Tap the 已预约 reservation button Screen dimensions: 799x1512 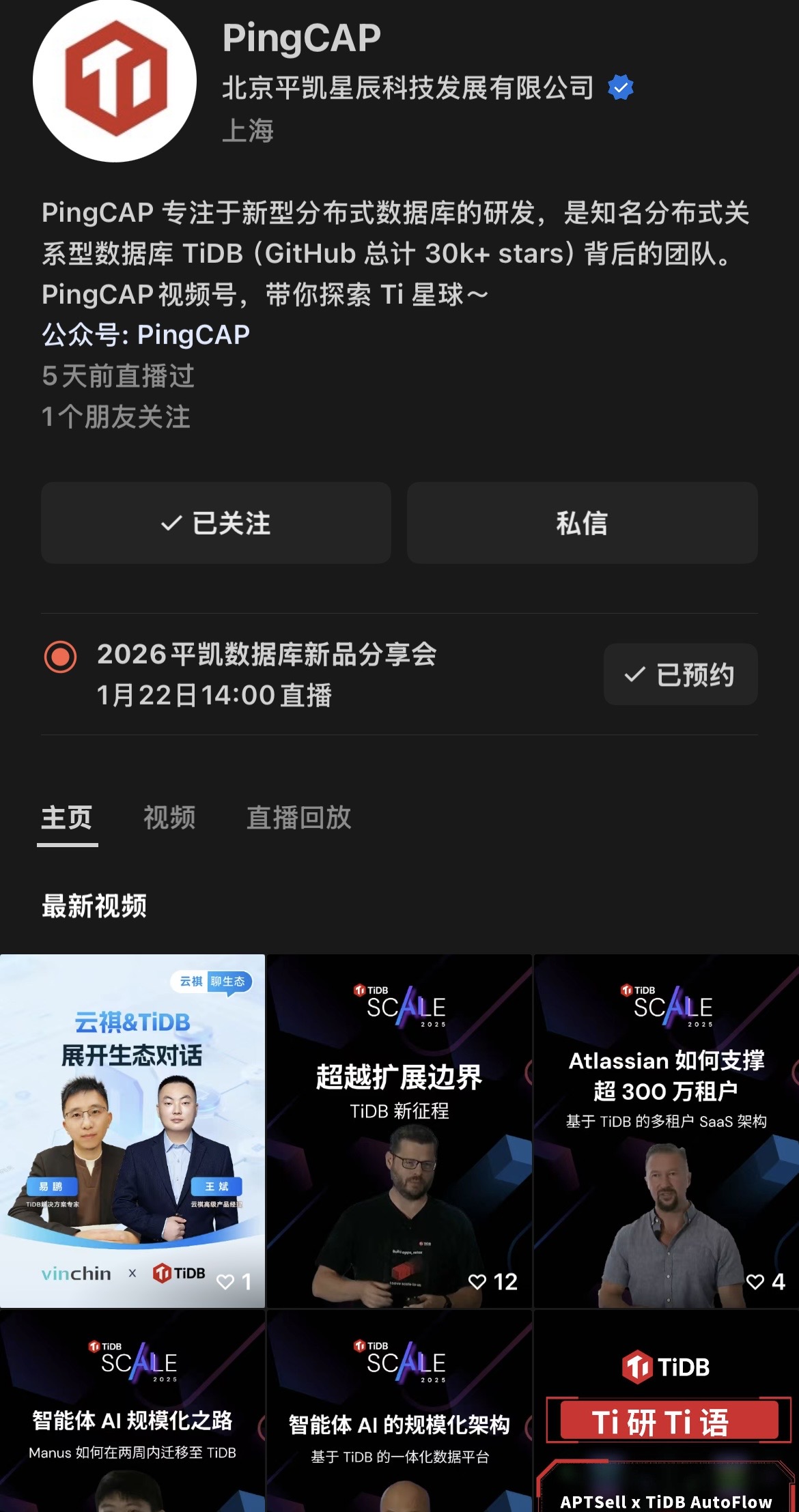pyautogui.click(x=680, y=674)
